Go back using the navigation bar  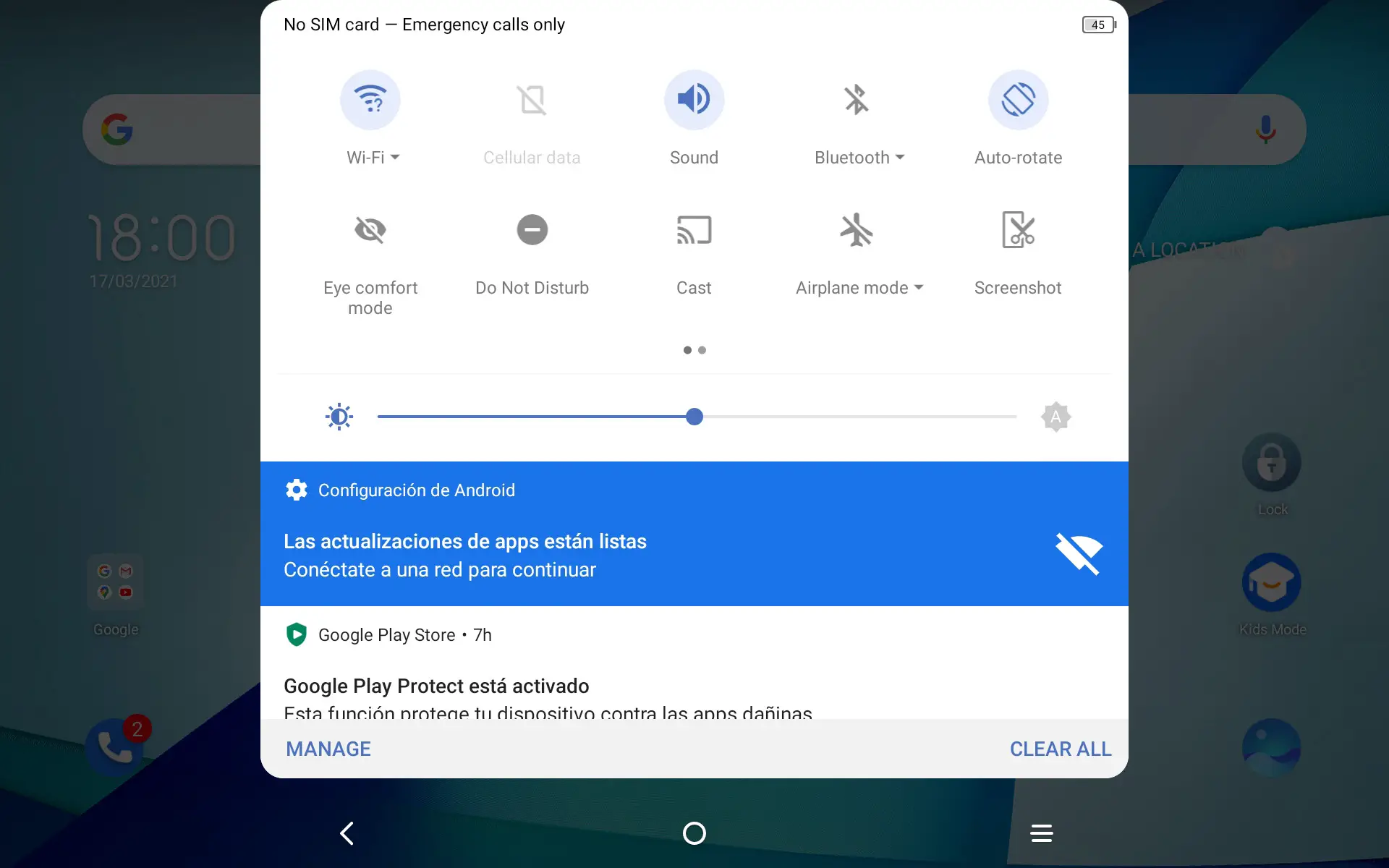pos(347,833)
